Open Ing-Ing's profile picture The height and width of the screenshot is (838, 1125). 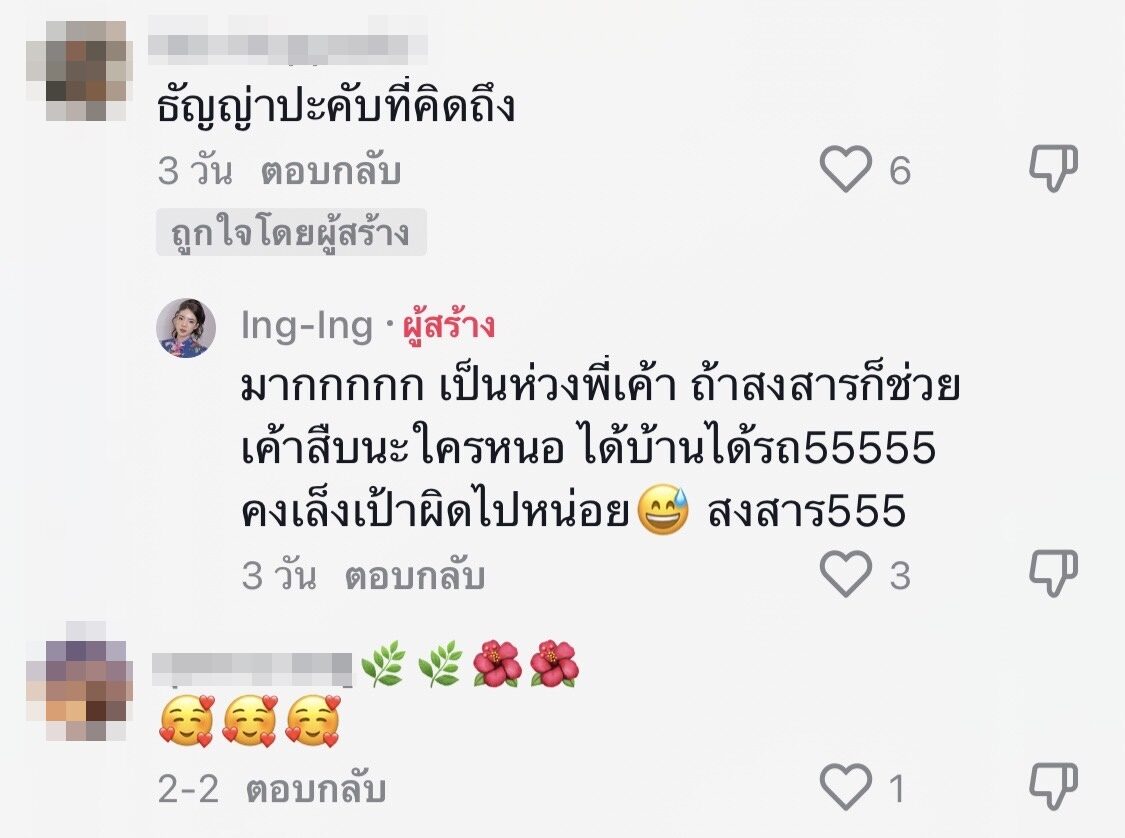pos(186,327)
